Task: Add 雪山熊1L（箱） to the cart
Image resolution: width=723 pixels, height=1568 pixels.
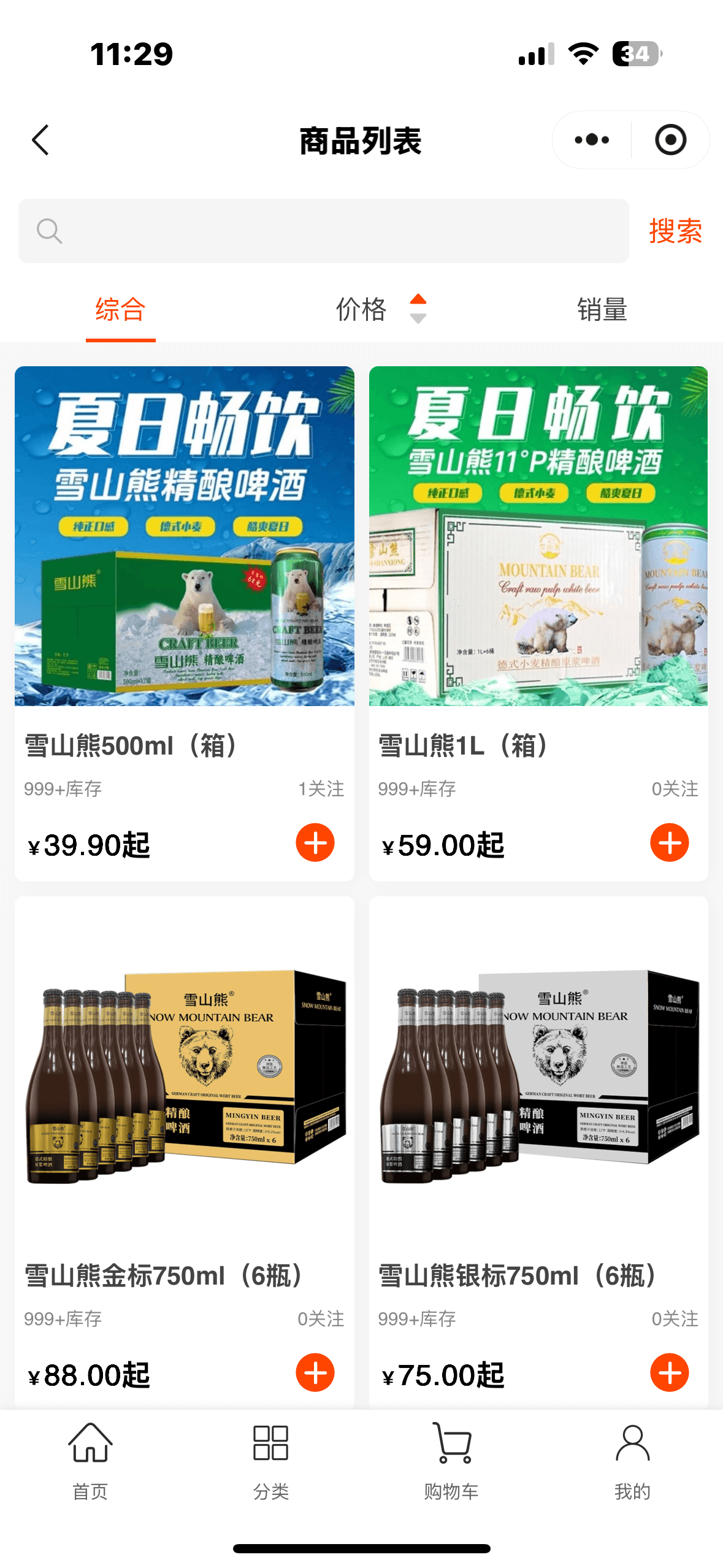Action: (669, 842)
